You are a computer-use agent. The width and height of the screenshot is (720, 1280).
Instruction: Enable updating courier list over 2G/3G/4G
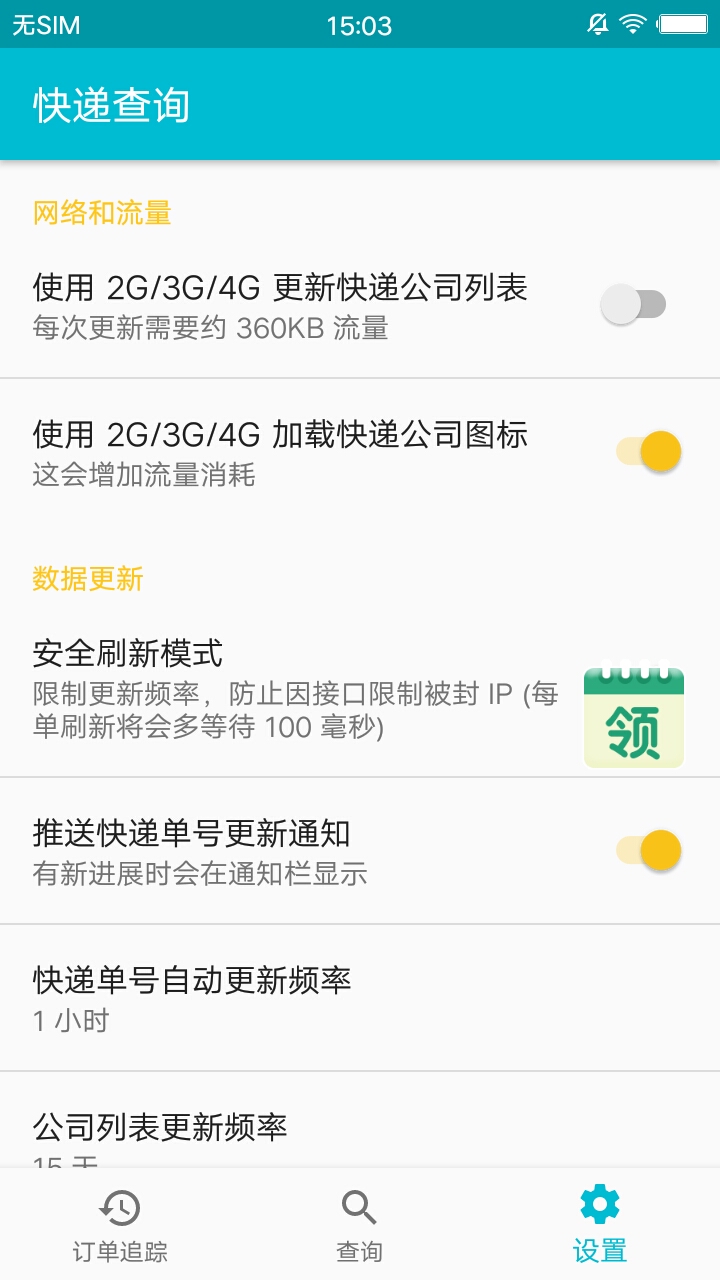tap(632, 302)
